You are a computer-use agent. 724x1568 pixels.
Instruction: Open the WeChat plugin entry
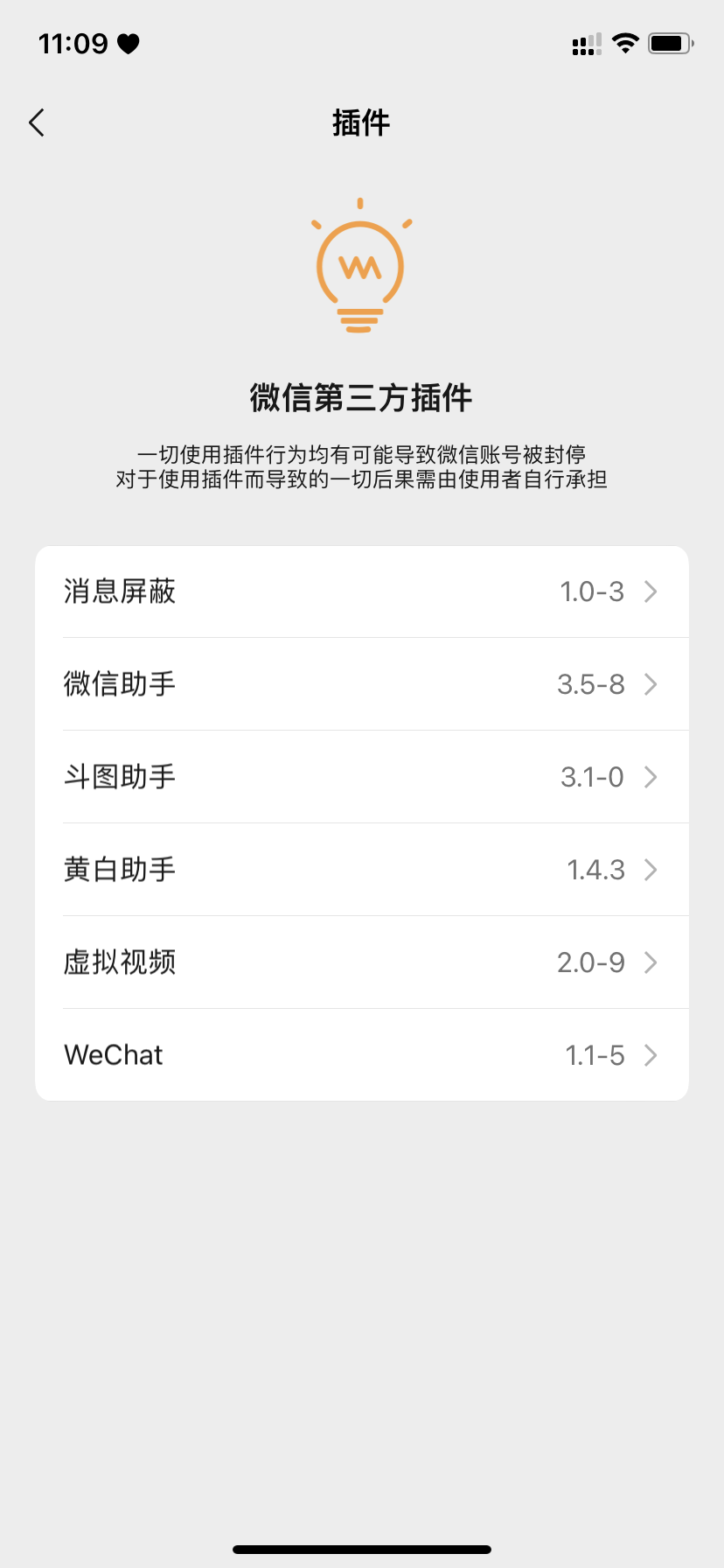362,1055
